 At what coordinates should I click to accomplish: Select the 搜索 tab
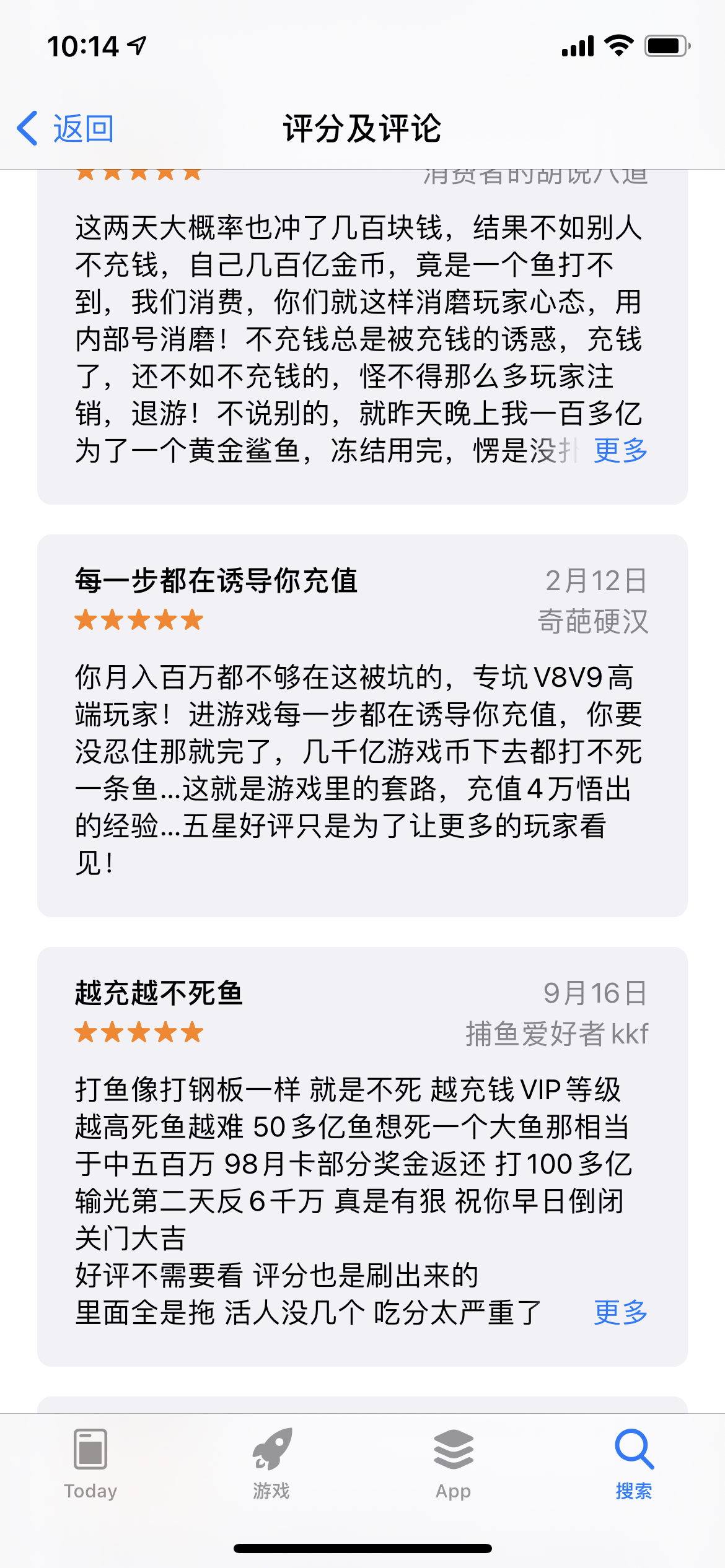coord(634,1464)
